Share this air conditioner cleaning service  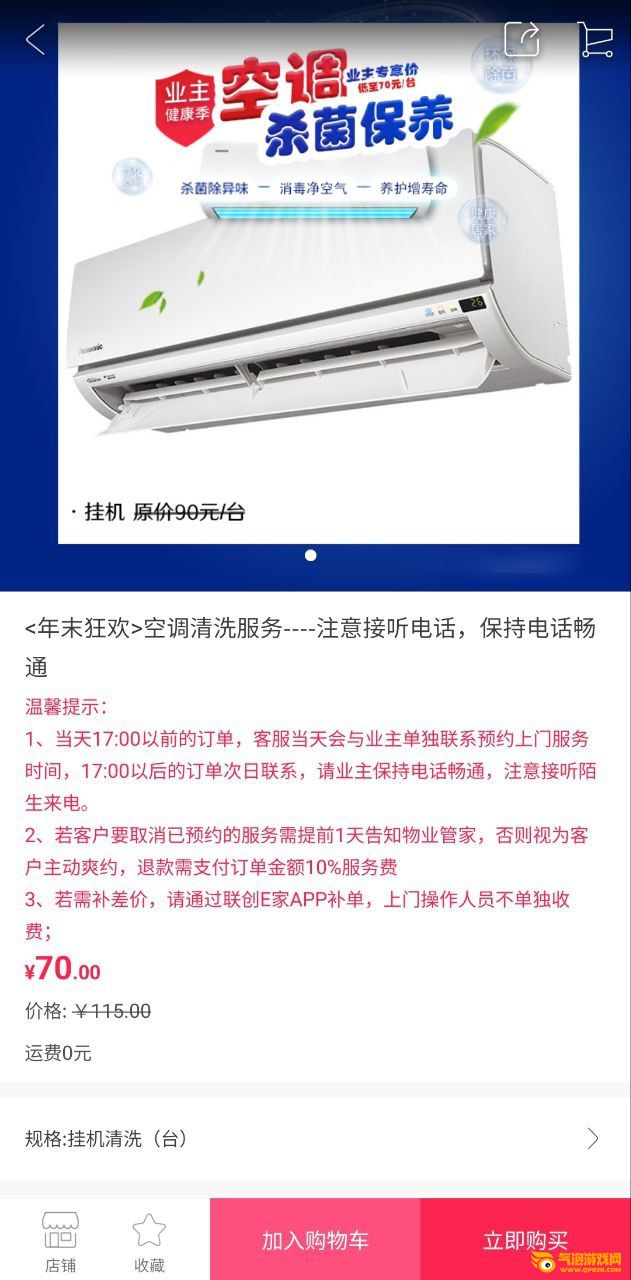click(522, 40)
